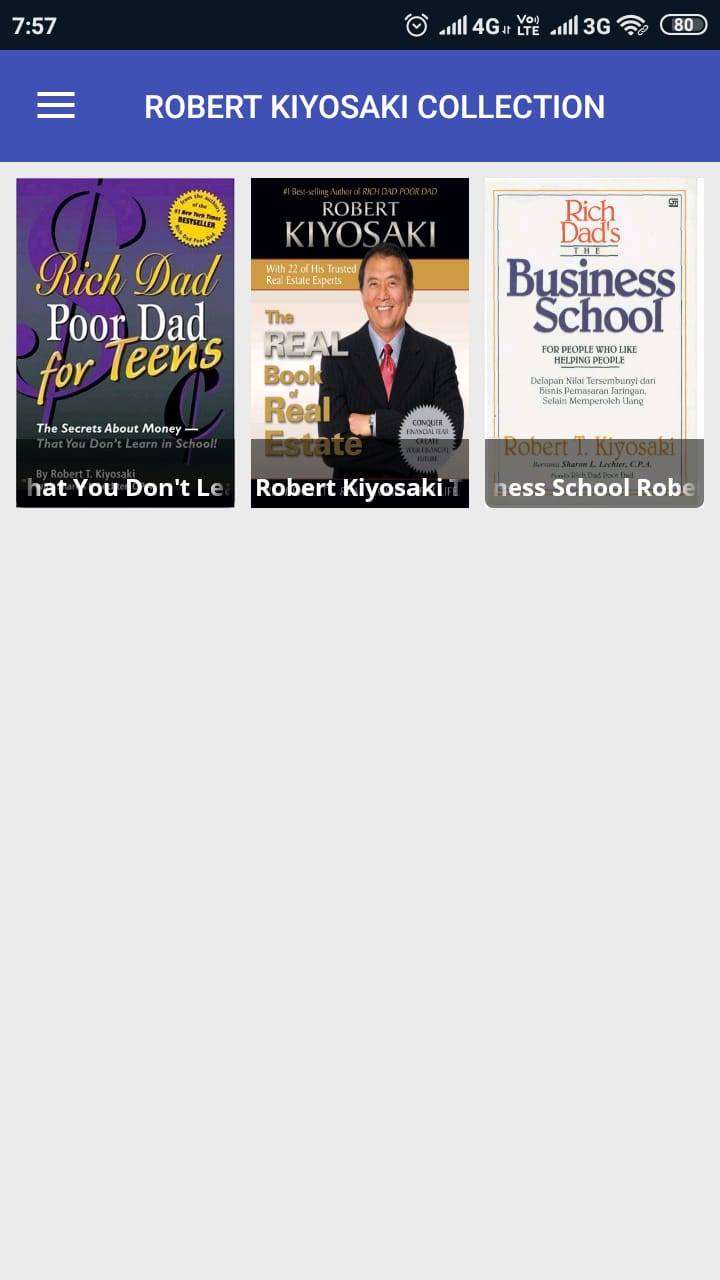Open the Rich Dad Poor Dad for Teens book
Viewport: 720px width, 1280px height.
point(125,342)
